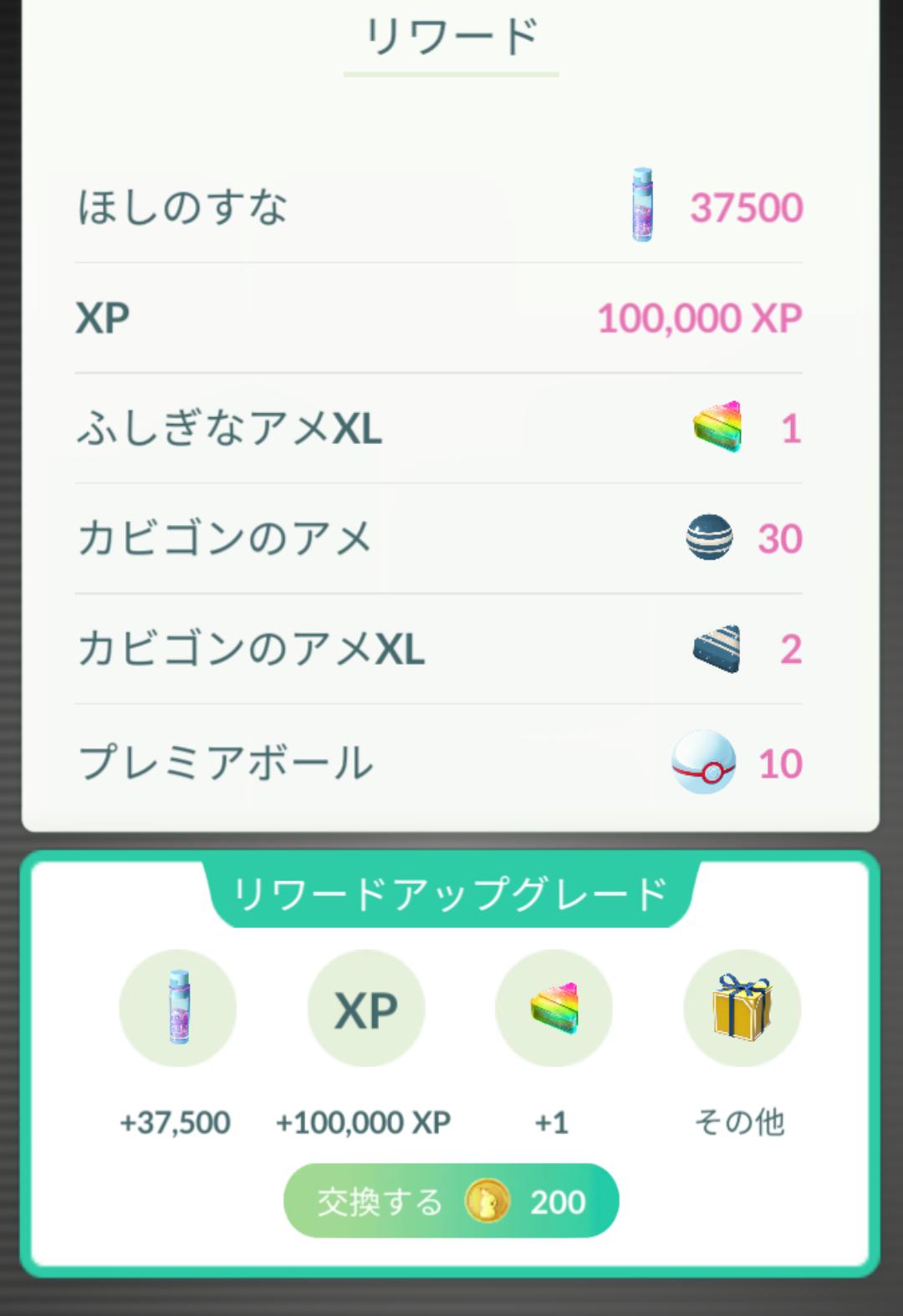Screen dimensions: 903x1316
Task: Tap the 交換する 200 coins button
Action: pos(451,1201)
